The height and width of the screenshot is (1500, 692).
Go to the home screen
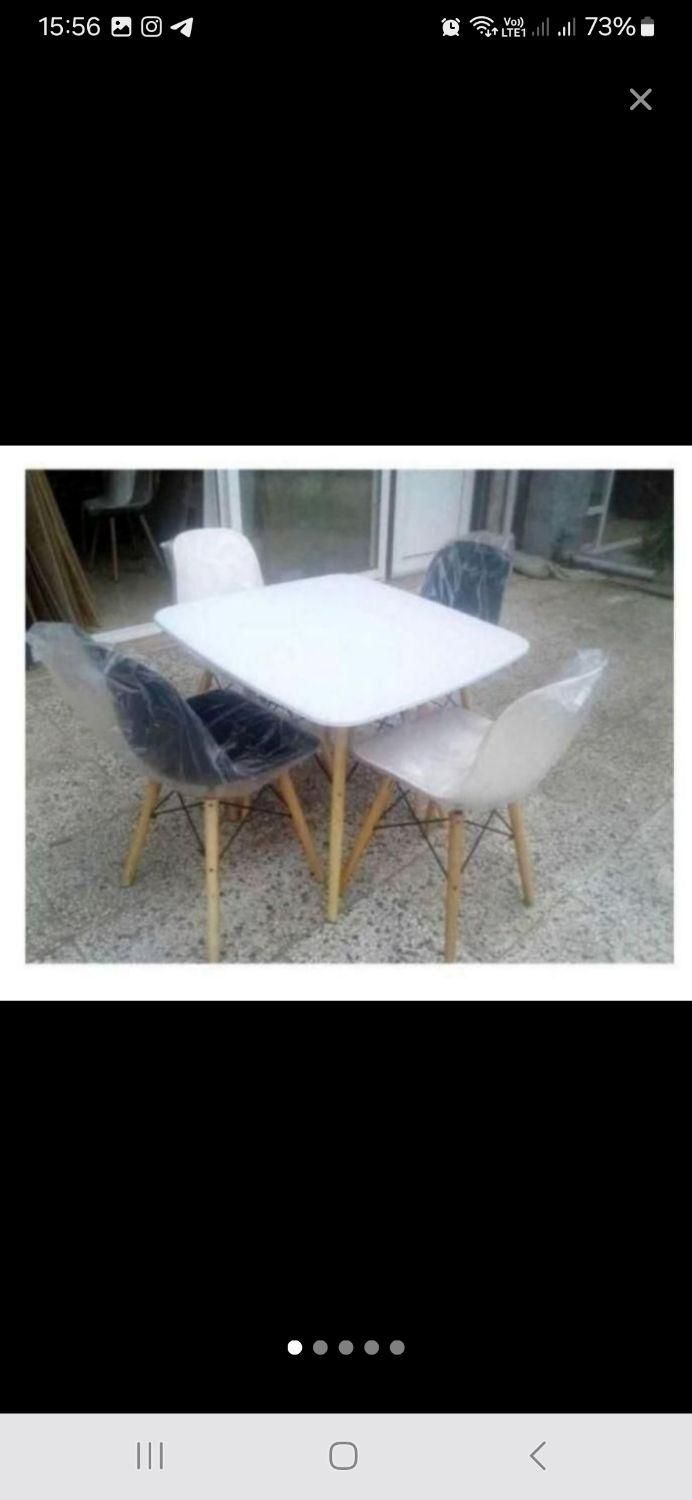[x=343, y=1456]
